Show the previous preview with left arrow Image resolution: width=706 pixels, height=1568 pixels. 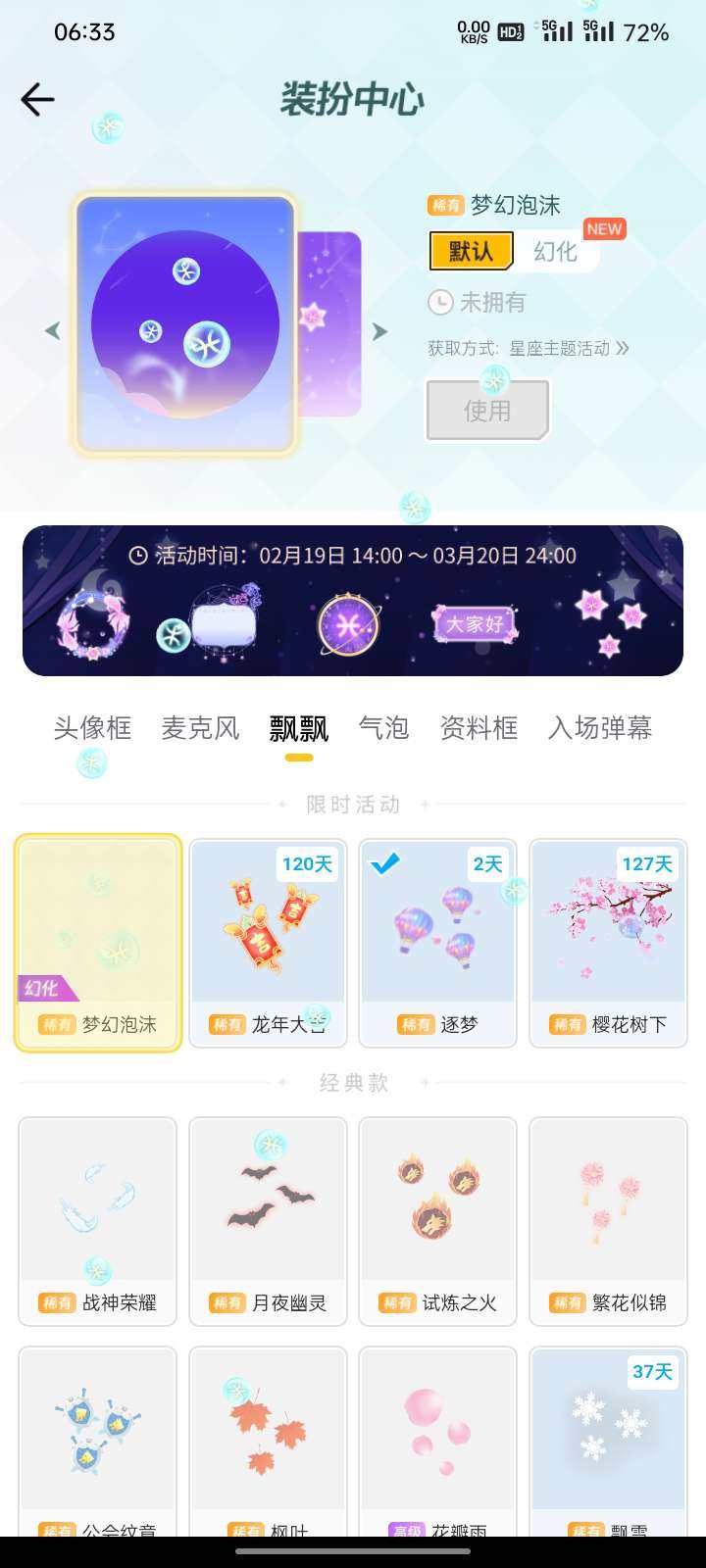[x=53, y=331]
